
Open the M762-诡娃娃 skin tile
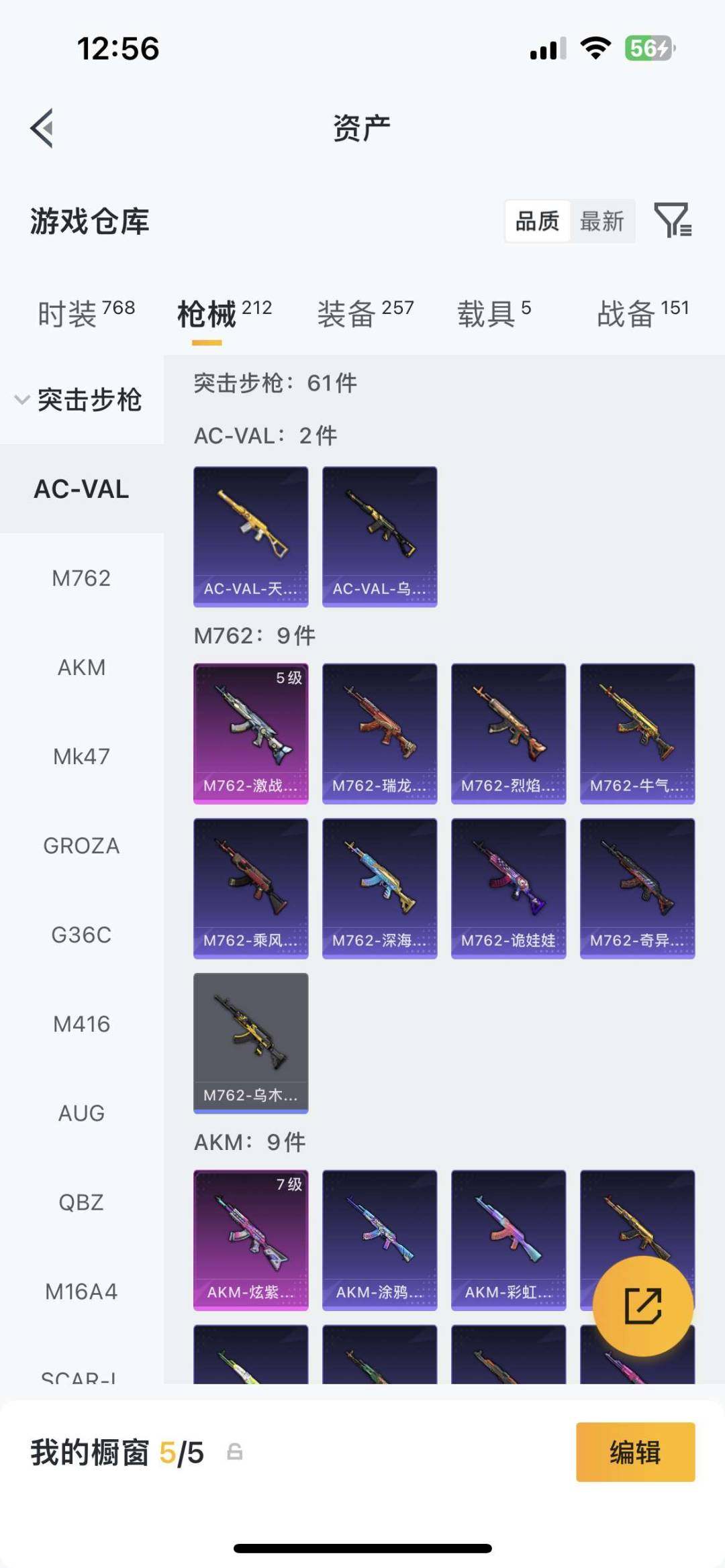[508, 888]
